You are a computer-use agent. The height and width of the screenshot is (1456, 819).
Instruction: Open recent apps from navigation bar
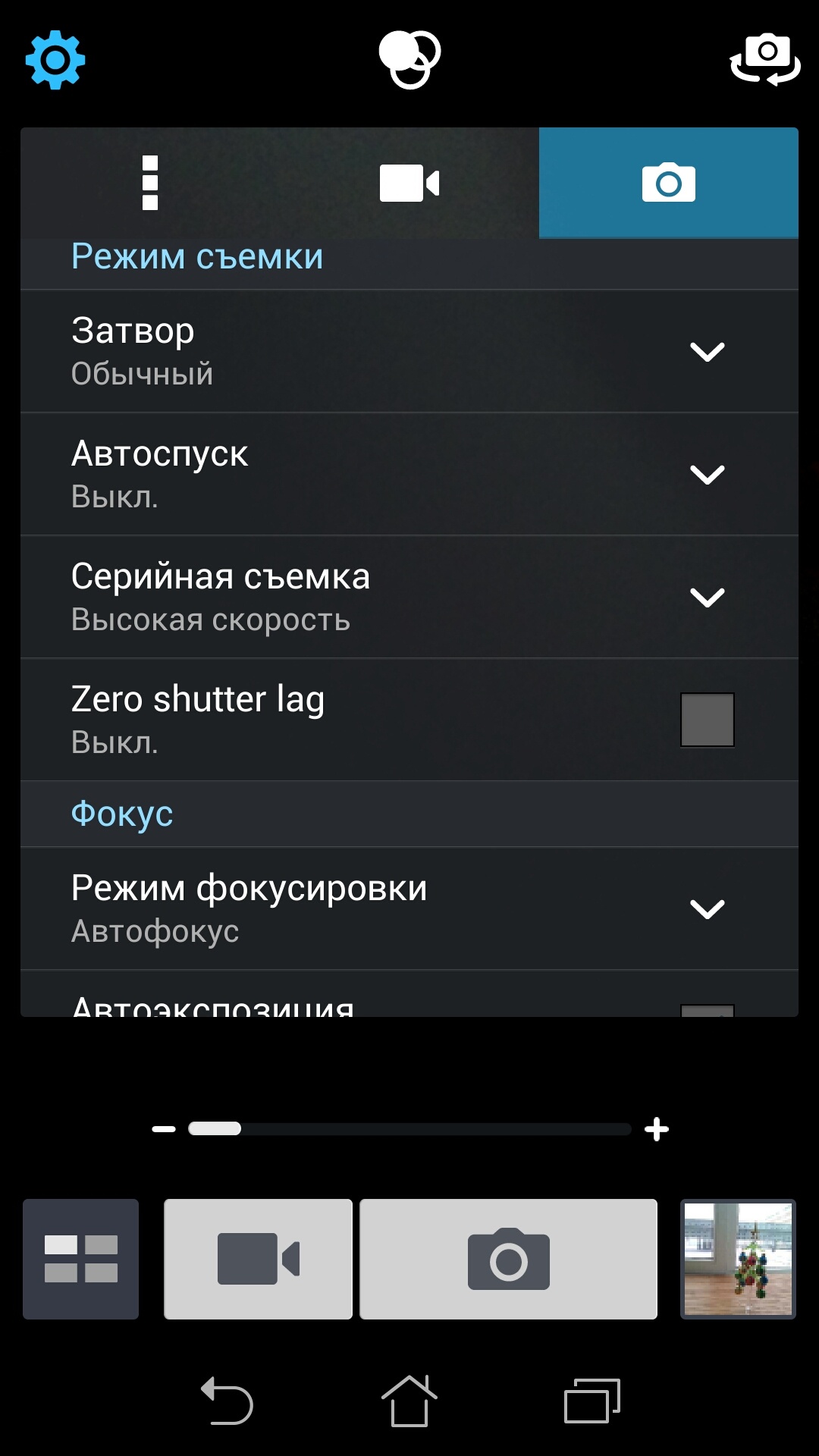pos(591,1401)
